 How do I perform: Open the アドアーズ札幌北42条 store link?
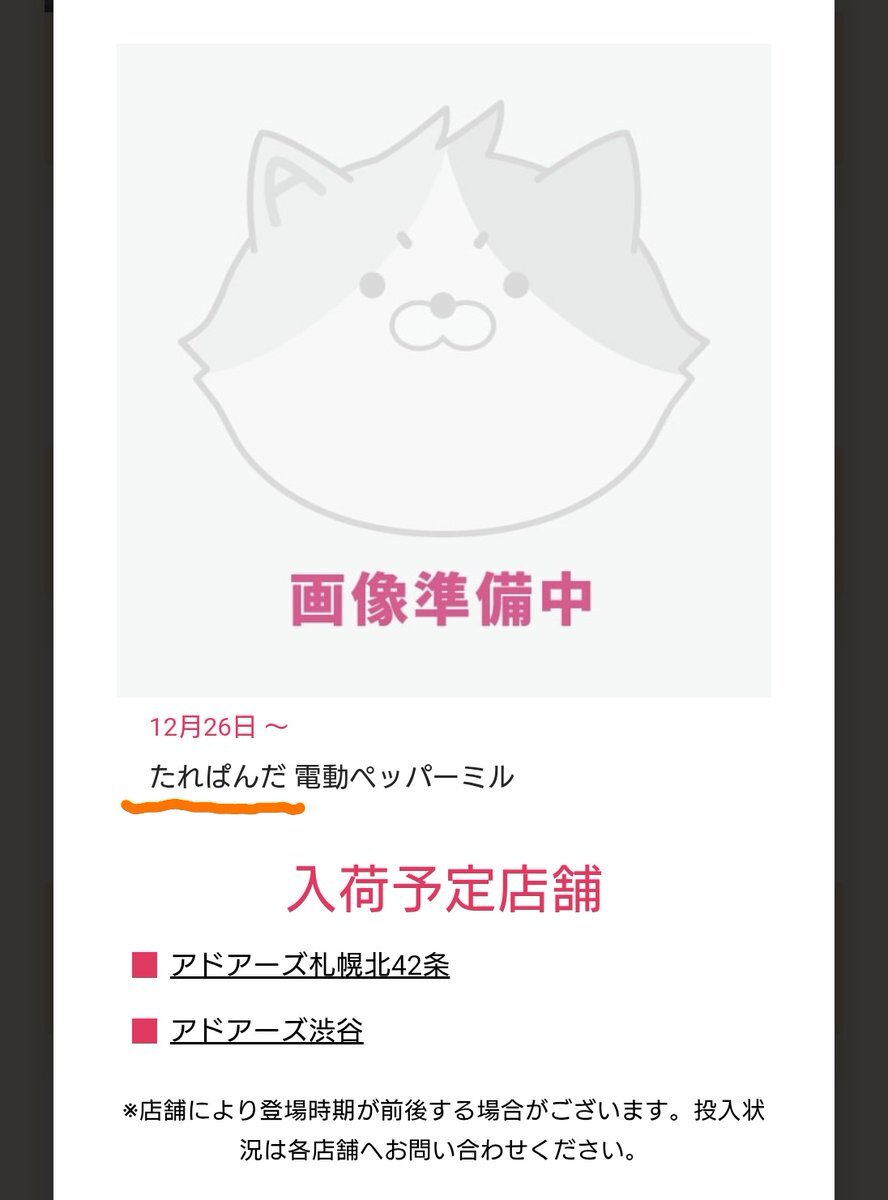[x=310, y=966]
